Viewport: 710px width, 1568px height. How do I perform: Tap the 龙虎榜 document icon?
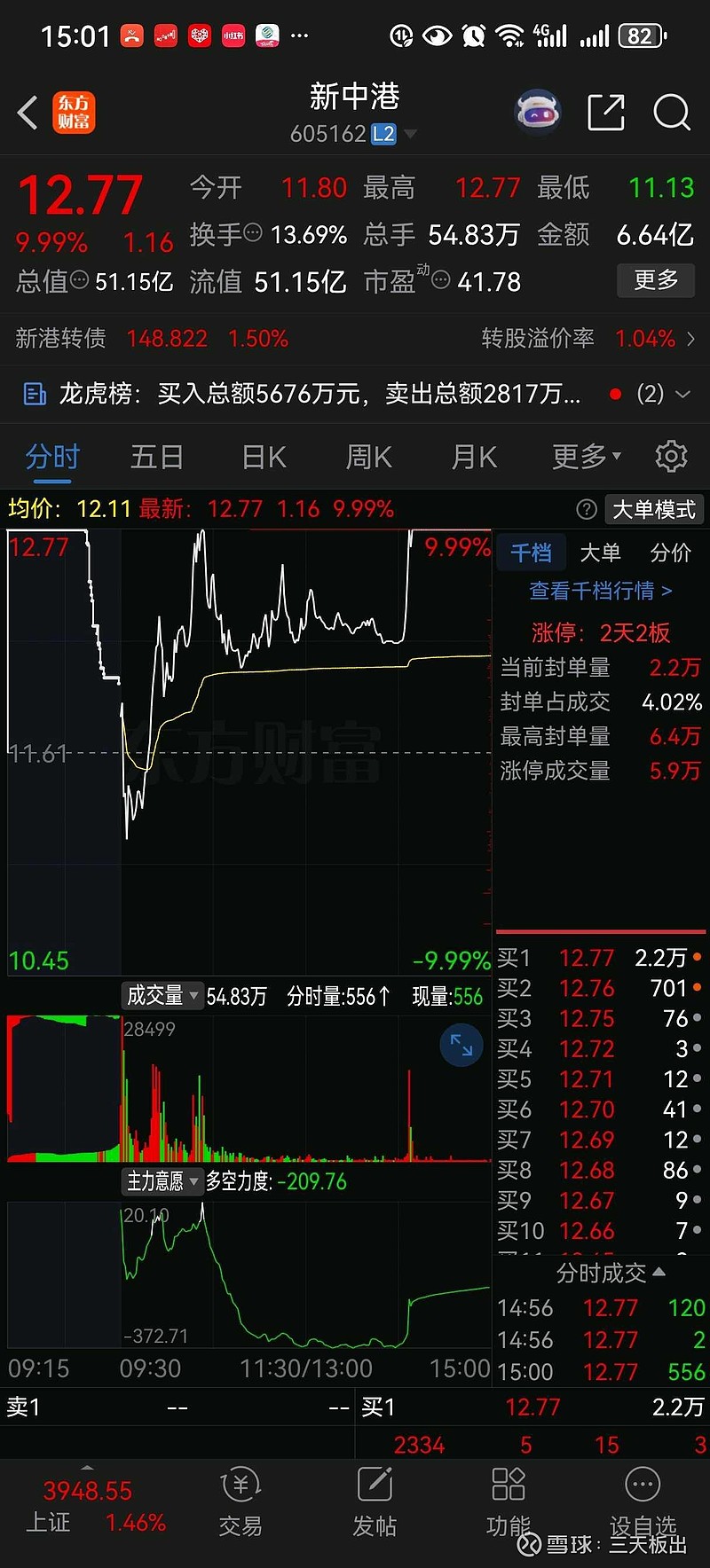(33, 394)
